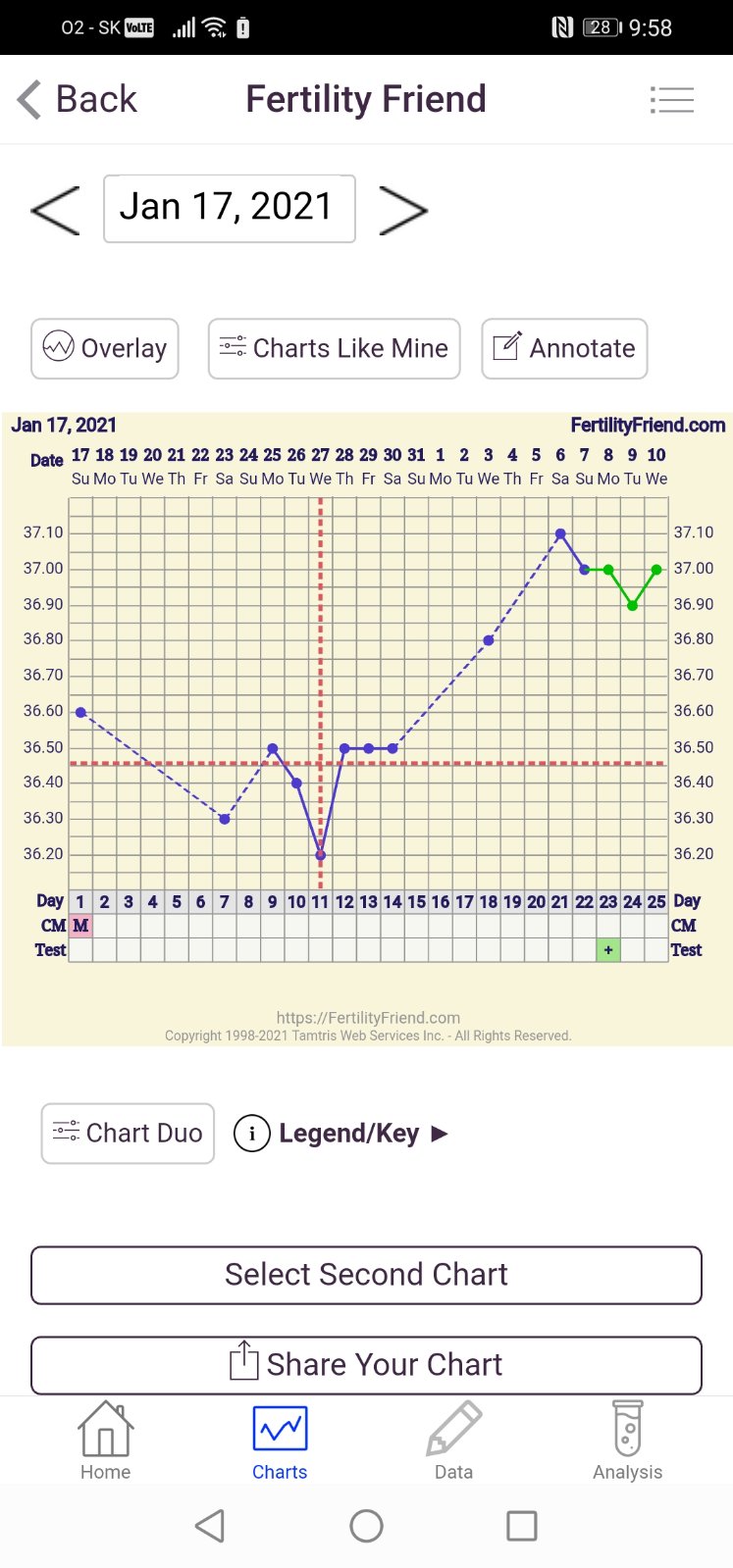Image resolution: width=733 pixels, height=1568 pixels.
Task: Go to the next chart
Action: tap(402, 209)
